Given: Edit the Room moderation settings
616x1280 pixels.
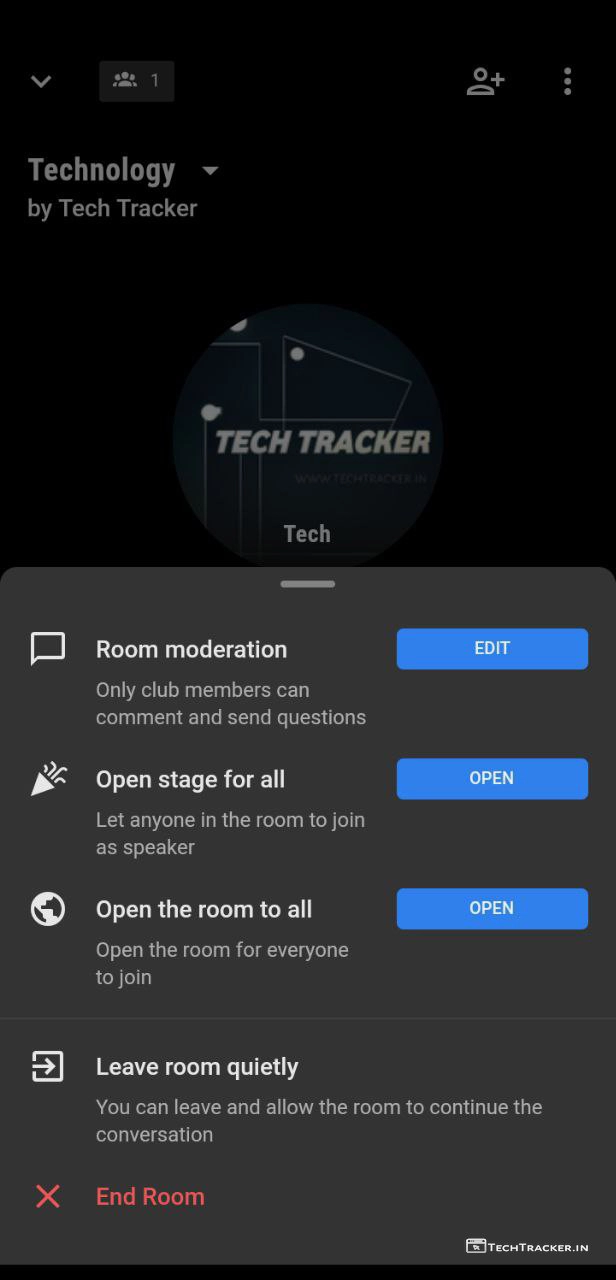Looking at the screenshot, I should pyautogui.click(x=492, y=649).
